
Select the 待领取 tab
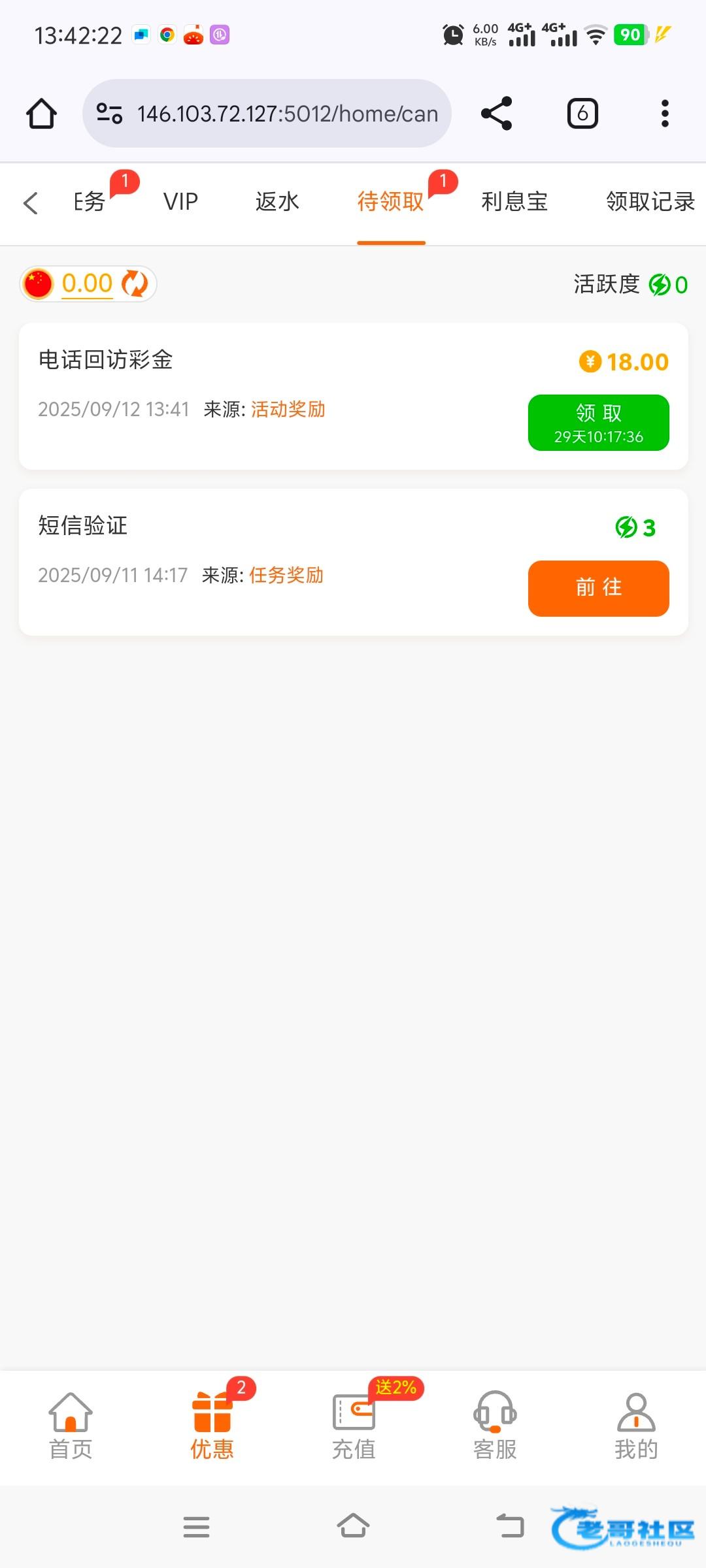click(390, 202)
